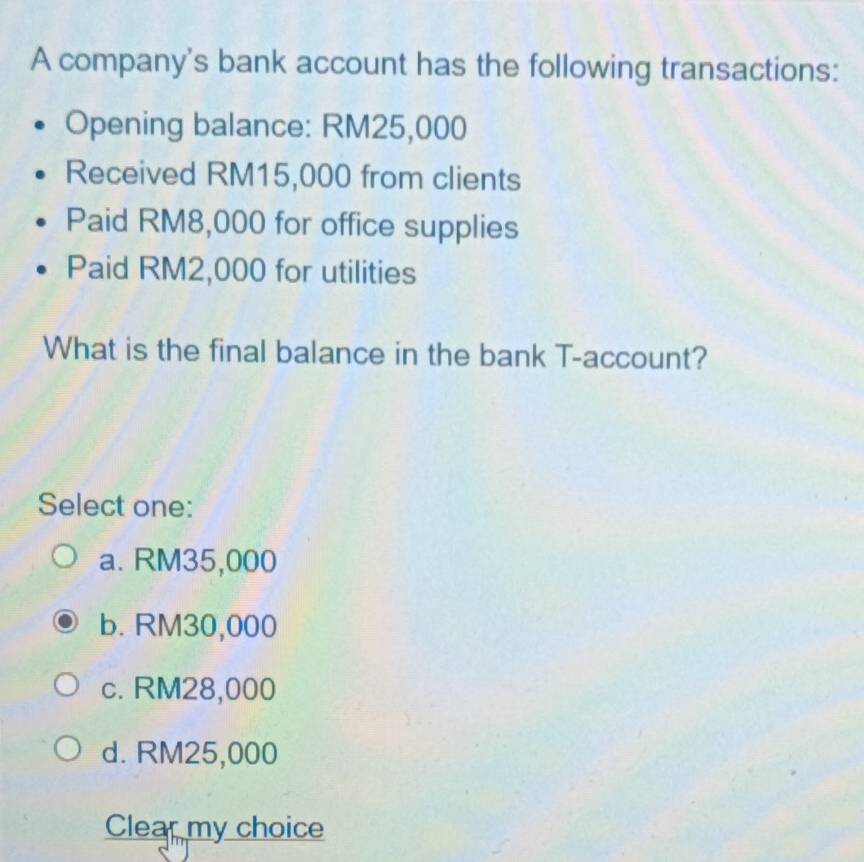Choose option b. RM30,000
Image resolution: width=864 pixels, height=862 pixels.
coord(66,626)
